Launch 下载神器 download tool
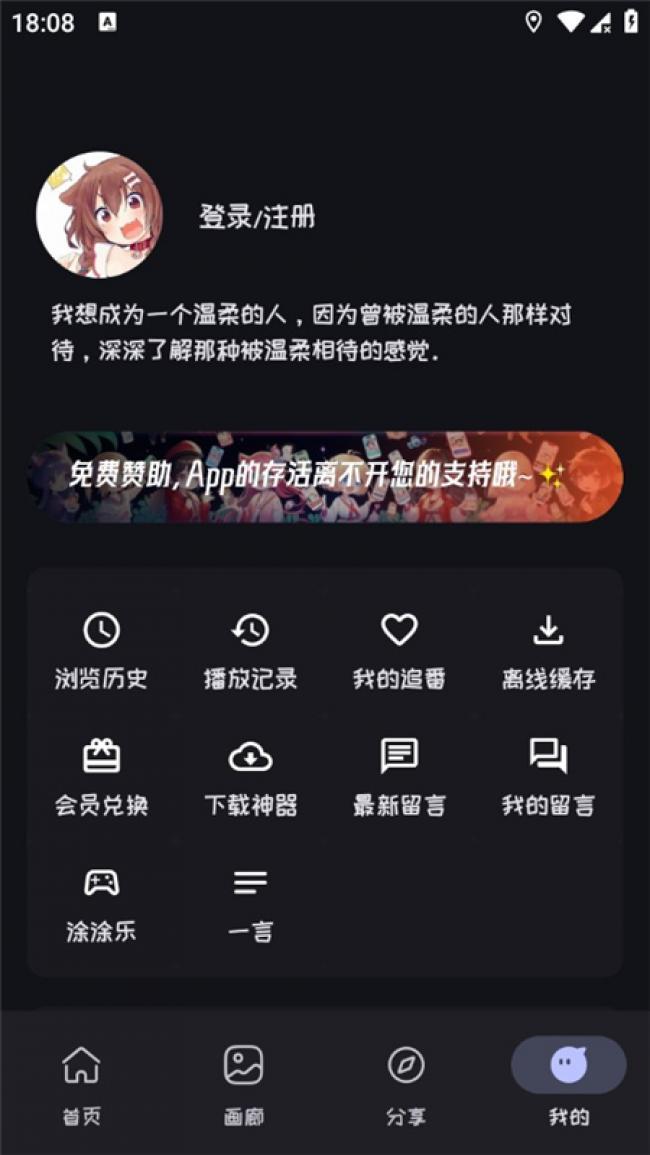The width and height of the screenshot is (650, 1155). pyautogui.click(x=251, y=777)
